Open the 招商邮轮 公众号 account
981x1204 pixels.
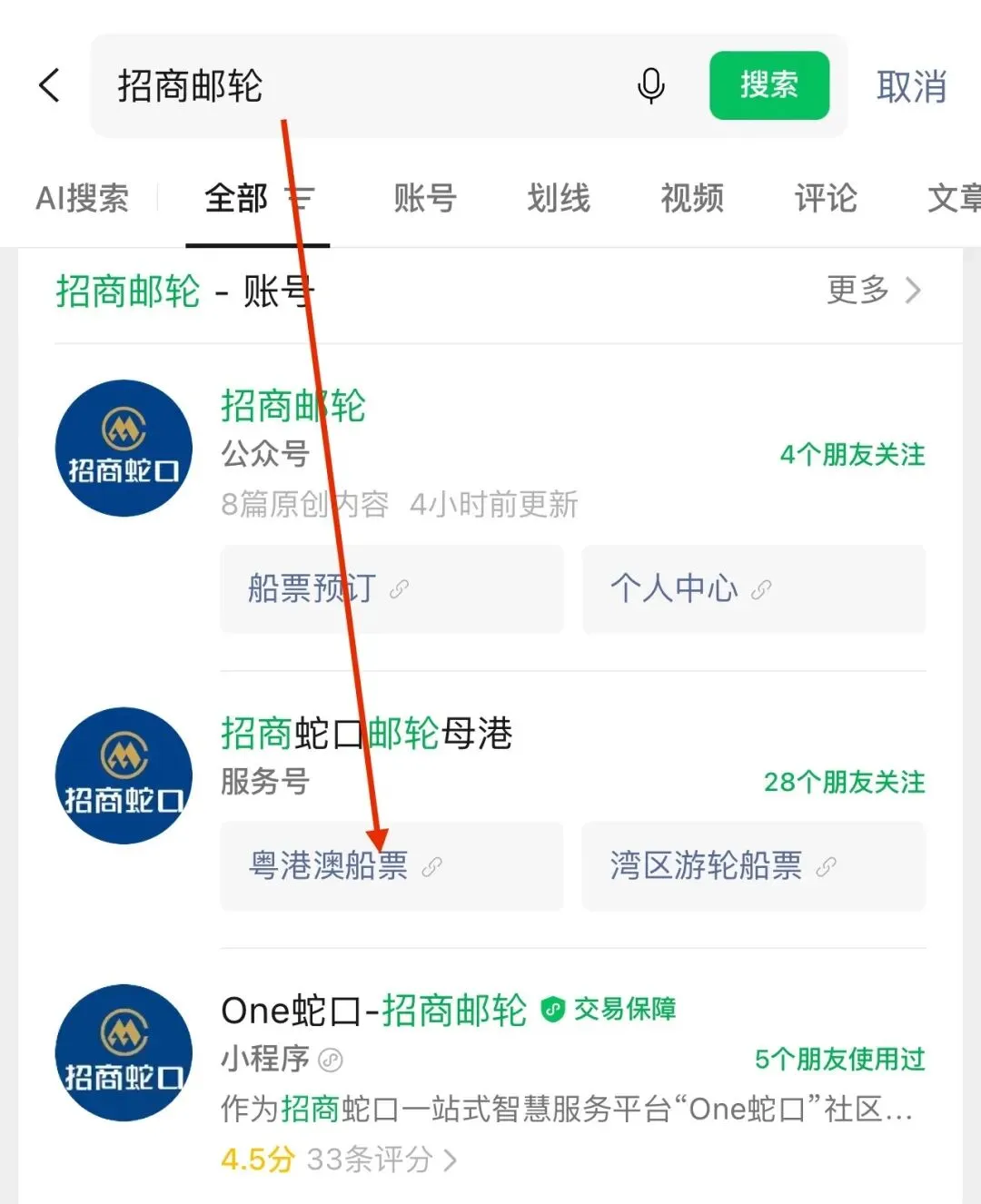[490, 449]
